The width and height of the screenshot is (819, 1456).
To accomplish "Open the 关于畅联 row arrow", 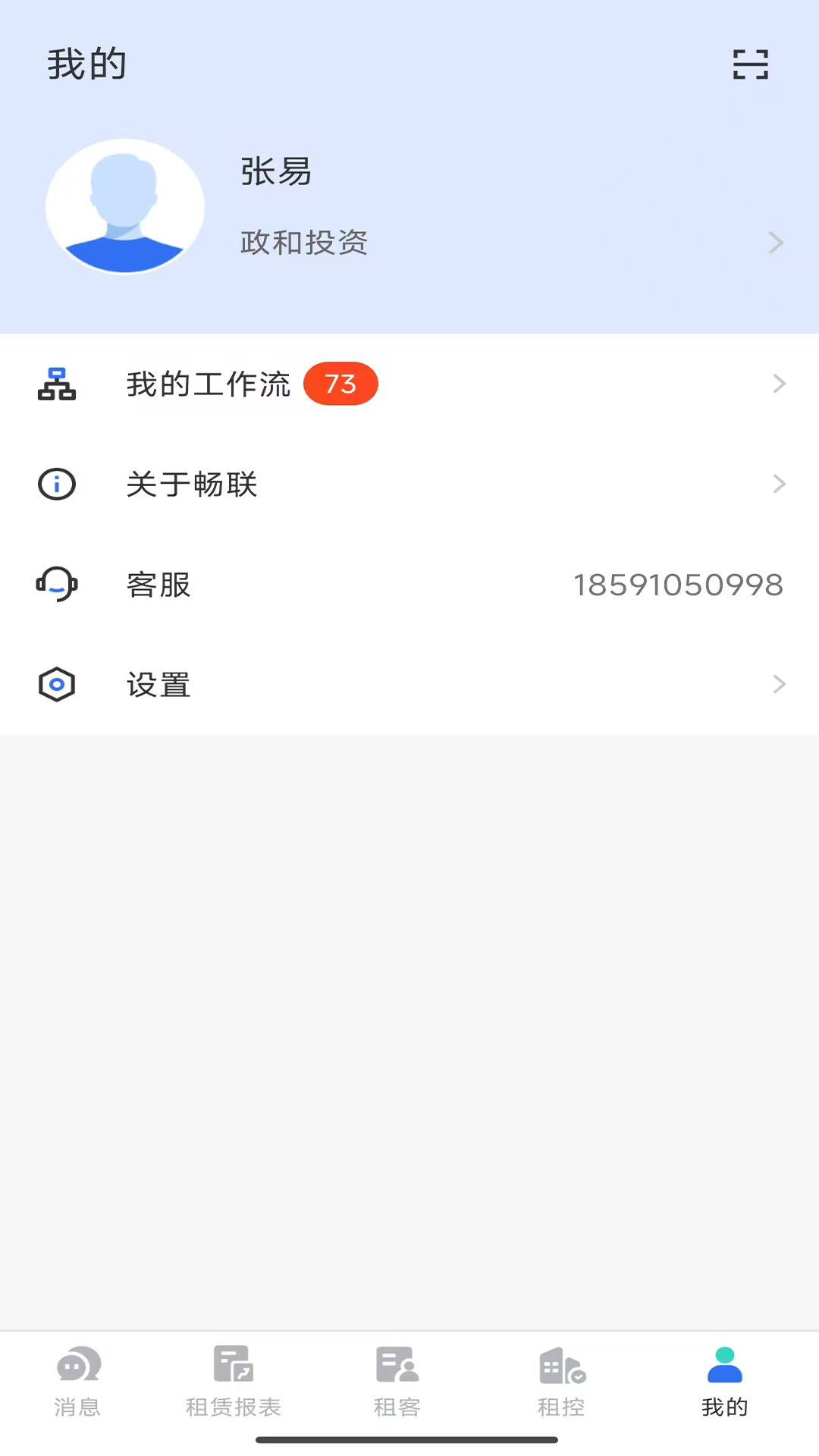I will pyautogui.click(x=780, y=484).
